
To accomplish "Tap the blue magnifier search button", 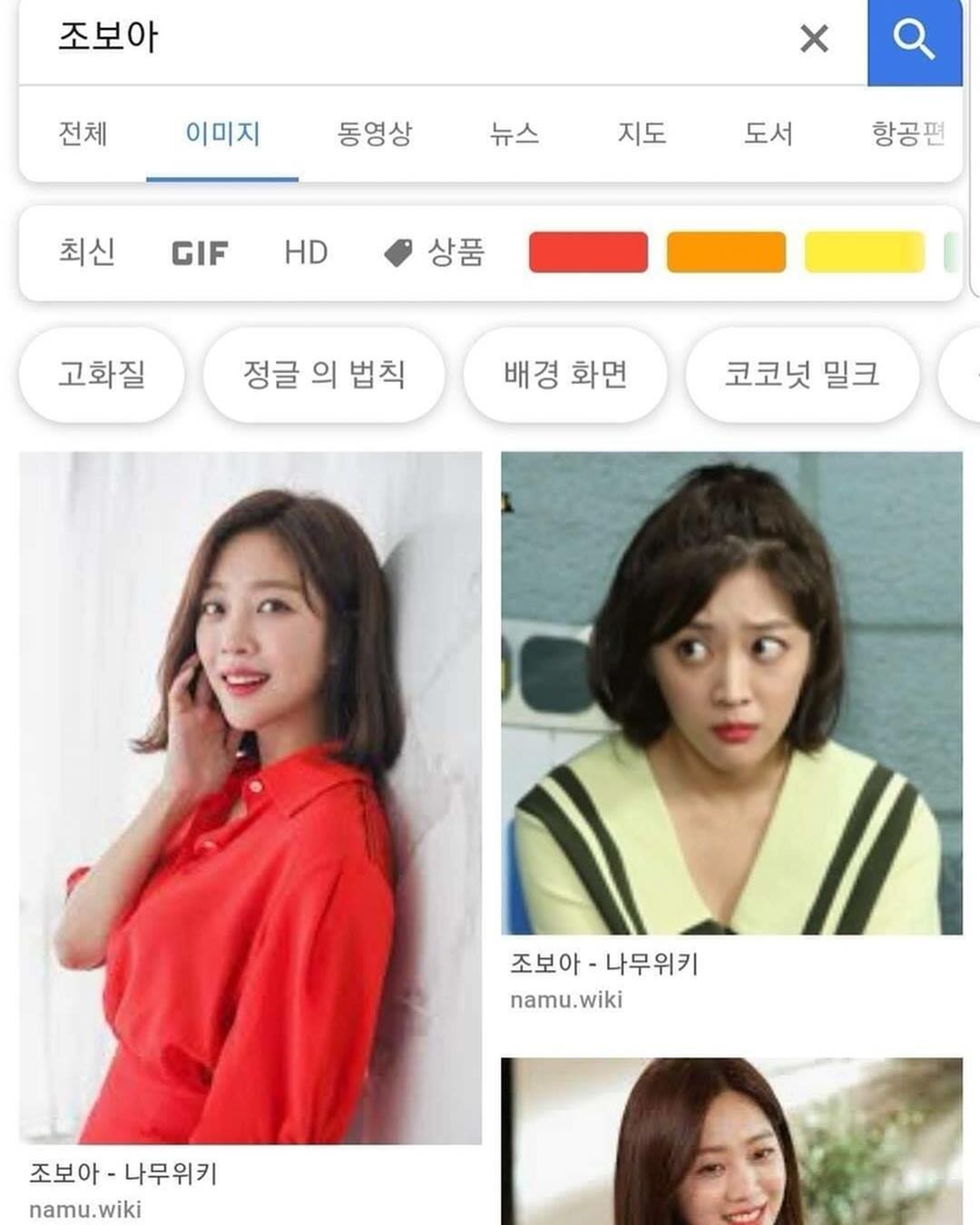I will click(913, 40).
